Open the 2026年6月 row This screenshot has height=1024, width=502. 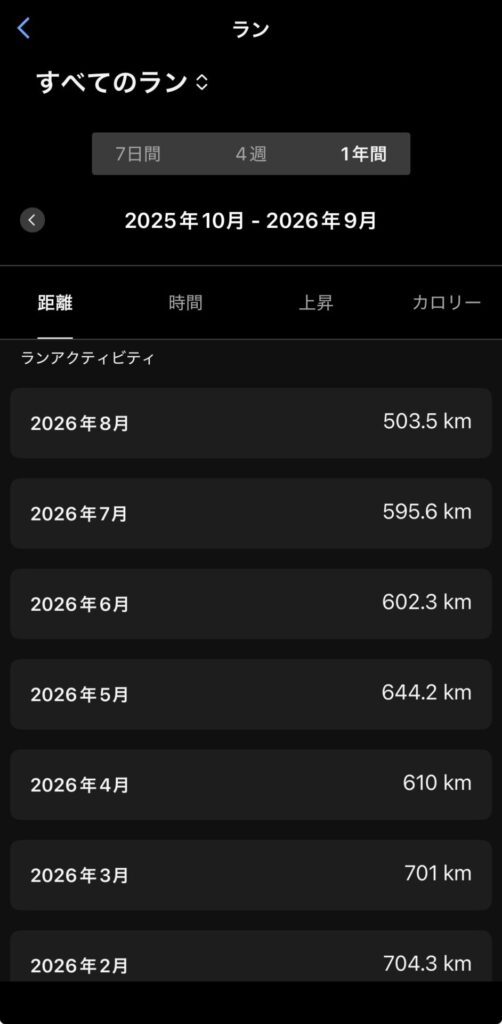point(251,604)
